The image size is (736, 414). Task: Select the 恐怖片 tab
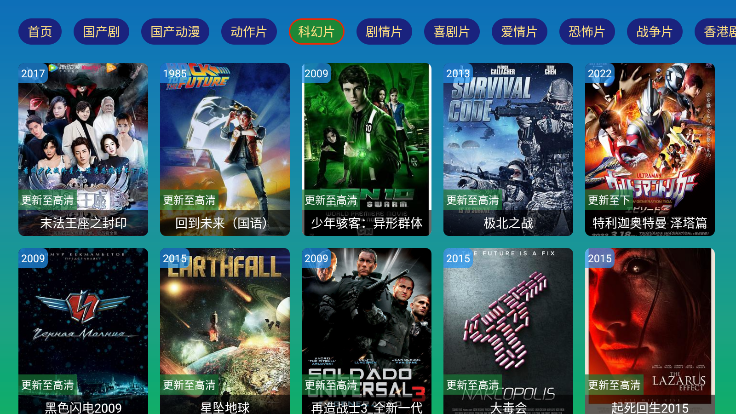coord(587,31)
